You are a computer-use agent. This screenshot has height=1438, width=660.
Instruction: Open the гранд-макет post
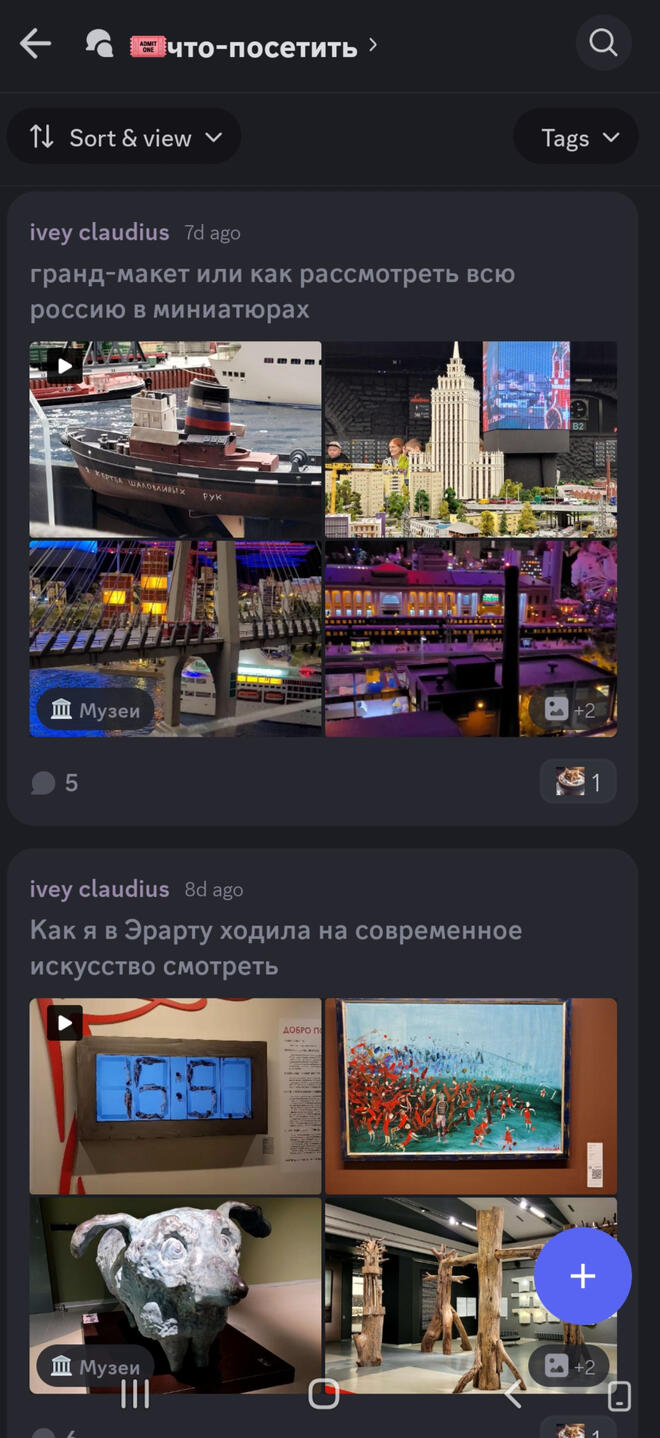pyautogui.click(x=272, y=291)
